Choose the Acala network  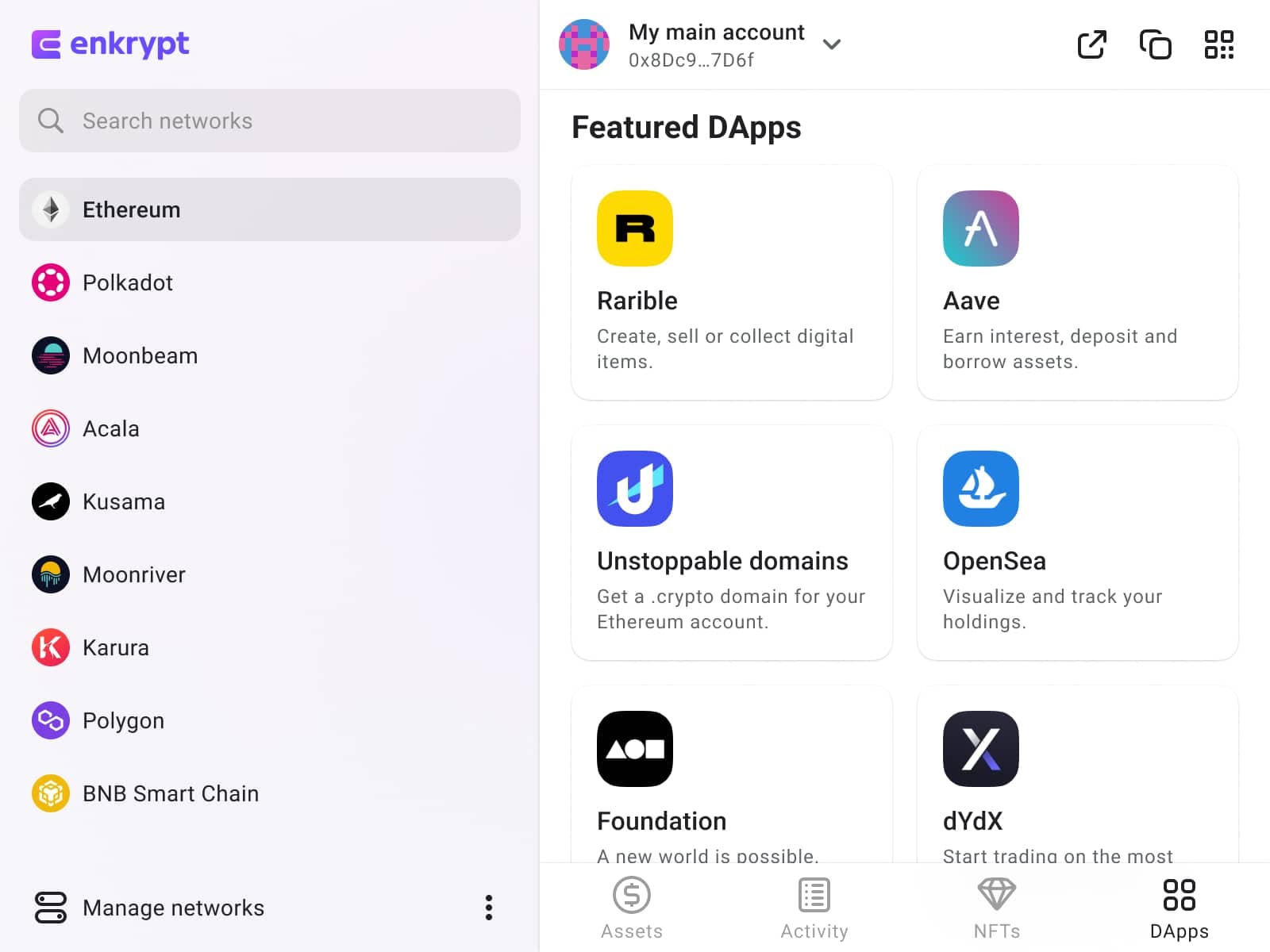[110, 428]
